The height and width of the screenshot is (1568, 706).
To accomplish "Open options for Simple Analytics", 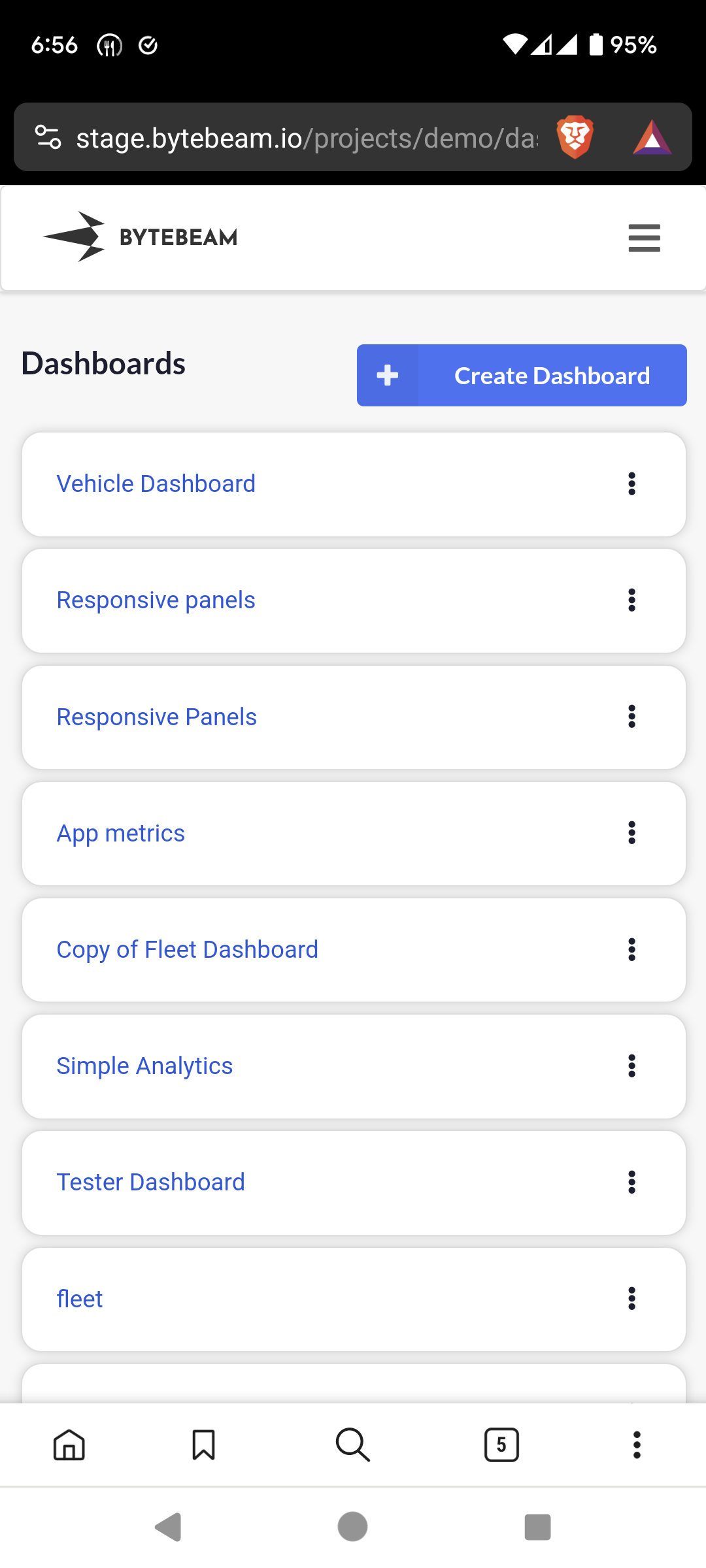I will click(x=631, y=1066).
